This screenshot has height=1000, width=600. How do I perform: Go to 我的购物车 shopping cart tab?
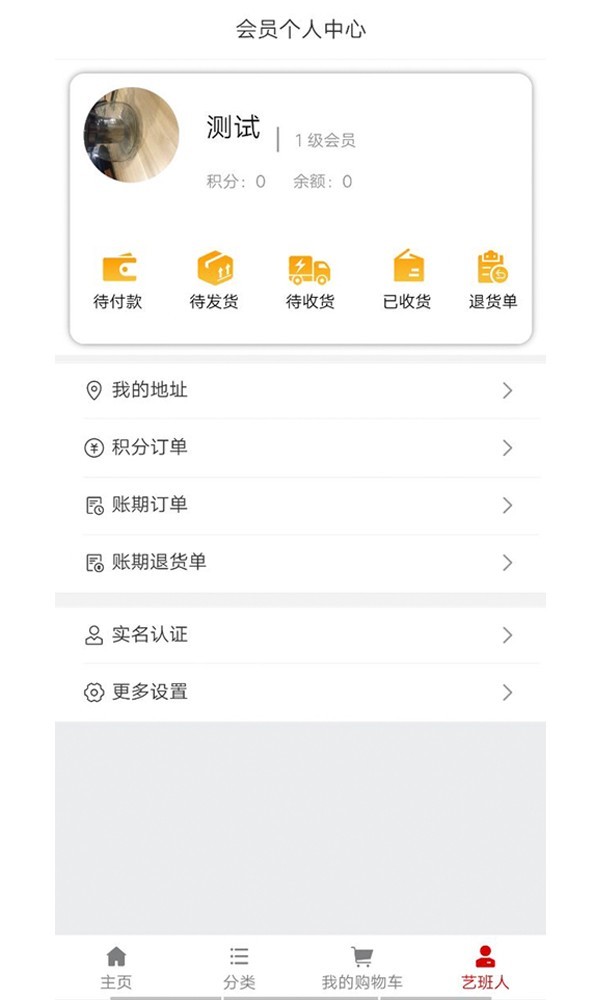tap(362, 968)
